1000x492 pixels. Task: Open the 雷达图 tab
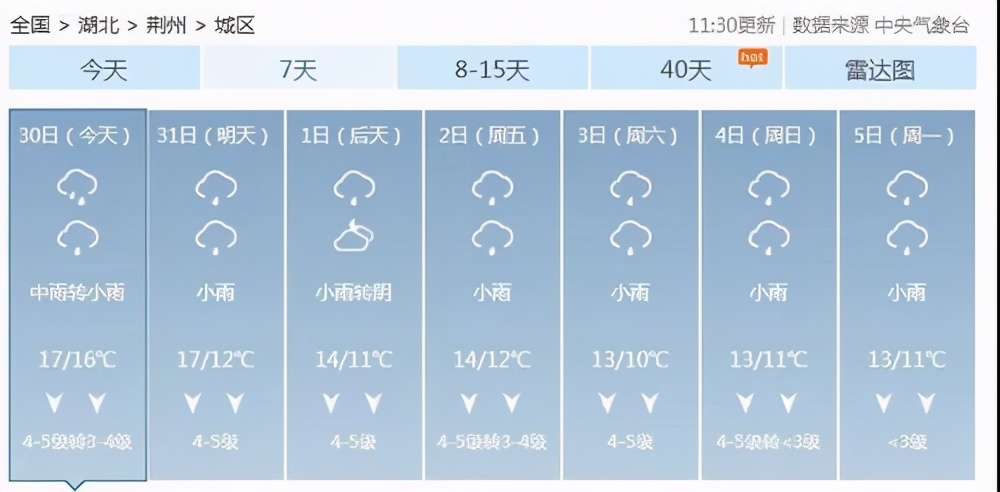(x=880, y=69)
